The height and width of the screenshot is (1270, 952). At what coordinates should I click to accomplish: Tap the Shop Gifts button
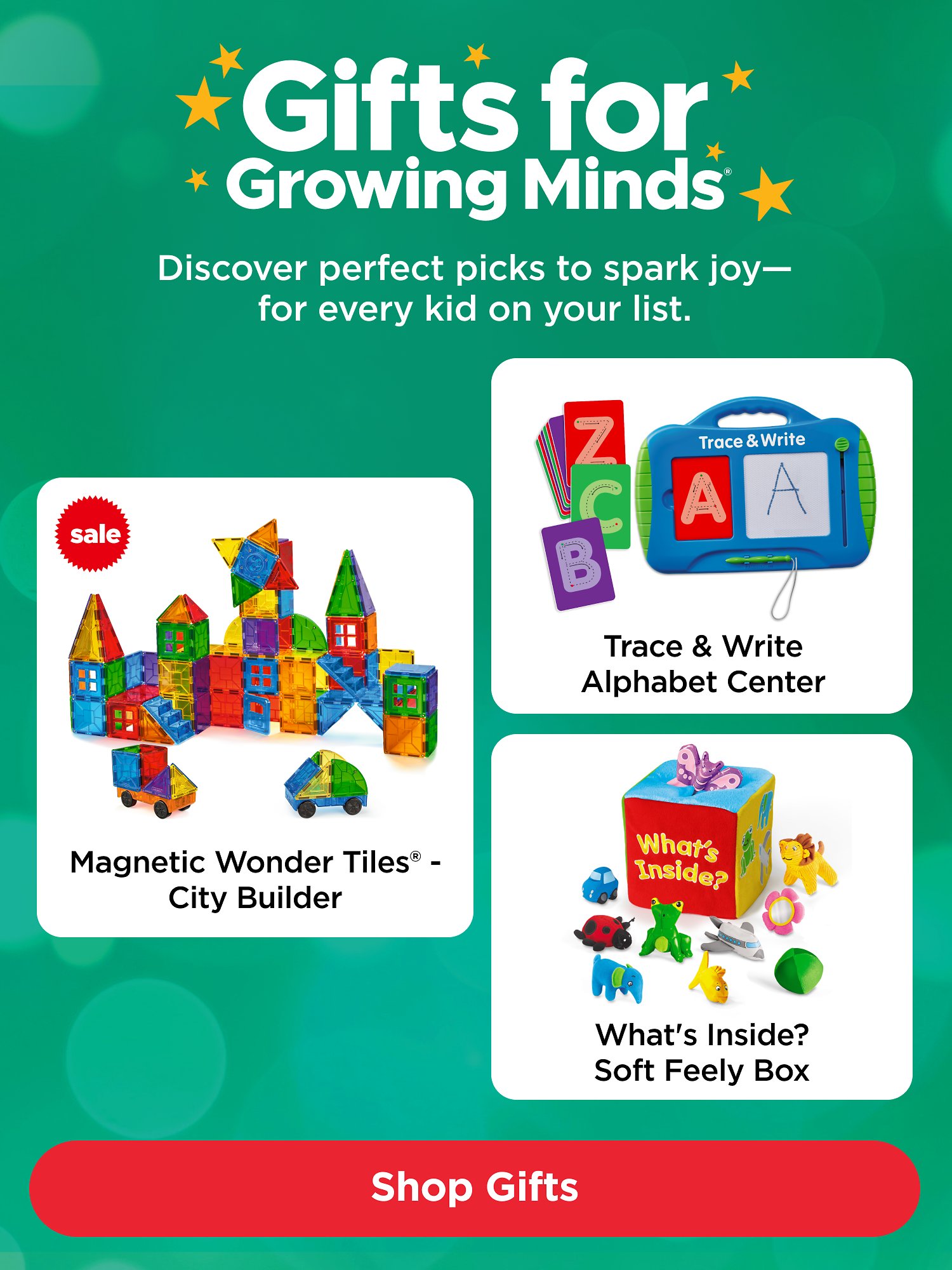coord(475,1187)
